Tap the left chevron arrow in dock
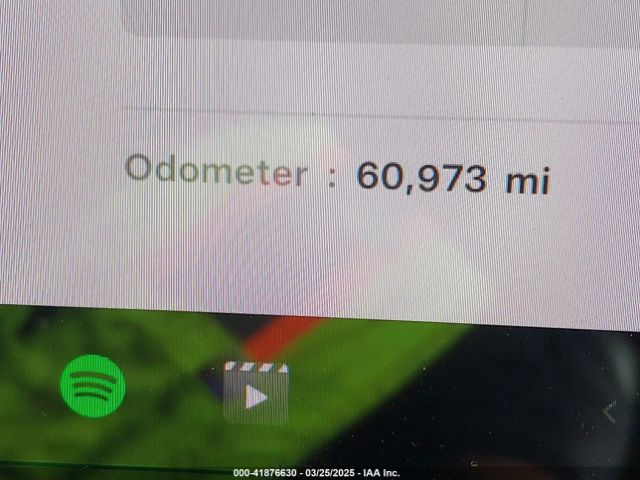640x480 pixels. tap(608, 410)
